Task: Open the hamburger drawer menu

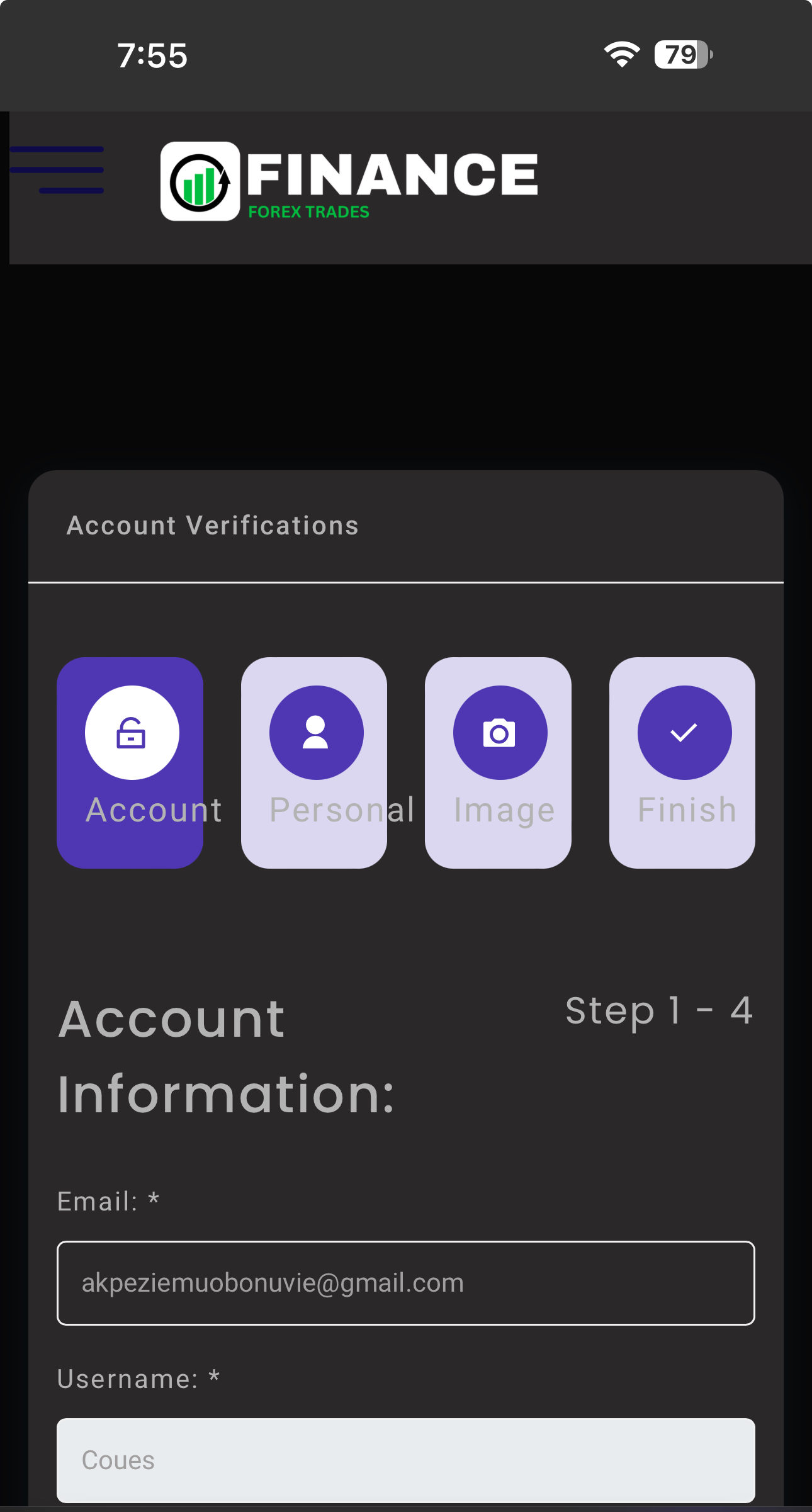Action: [x=57, y=170]
